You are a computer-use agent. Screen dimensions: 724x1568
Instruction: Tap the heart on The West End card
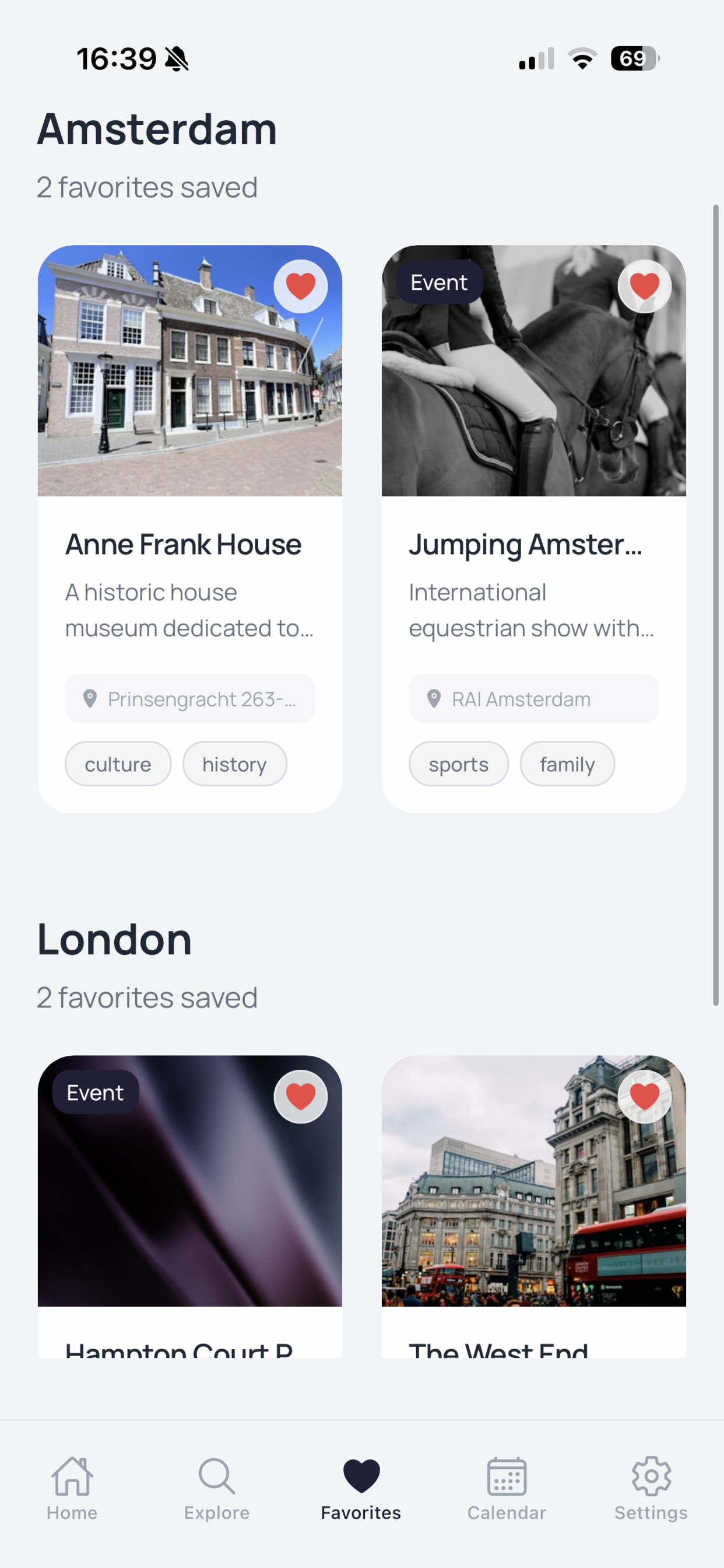coord(644,1097)
